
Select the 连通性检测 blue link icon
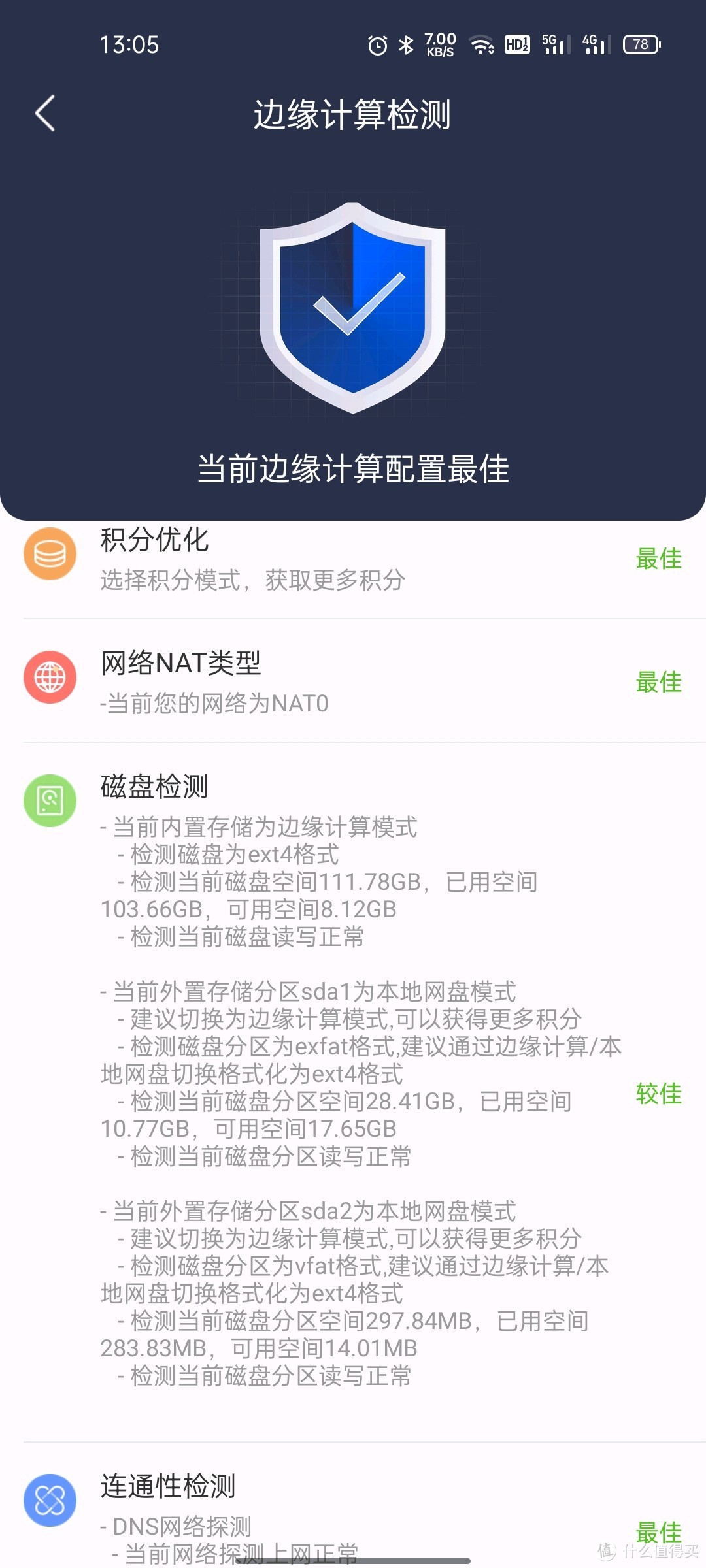[50, 1501]
